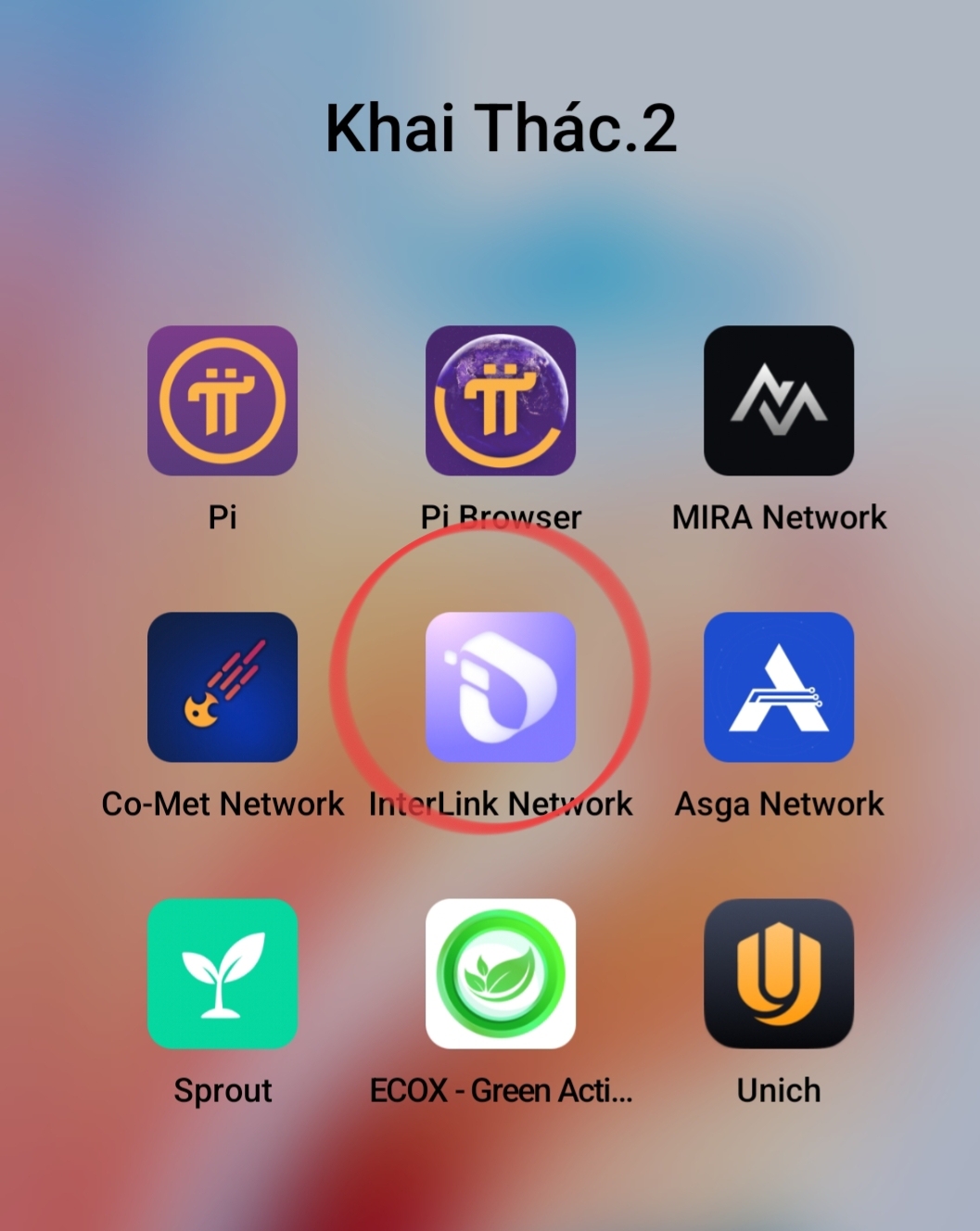Open the Unich app
This screenshot has height=1231, width=980.
coord(779,973)
